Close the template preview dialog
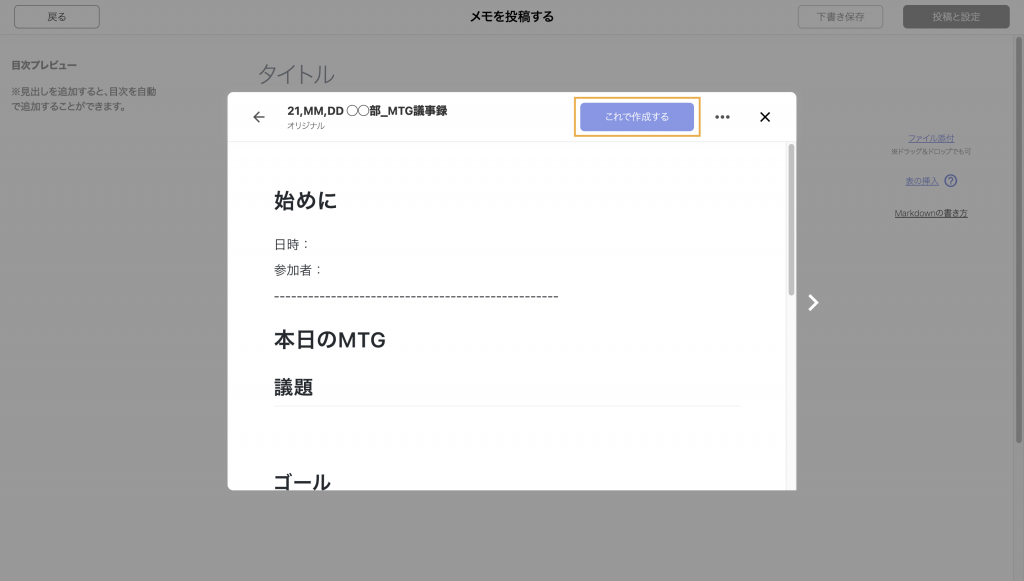Image resolution: width=1024 pixels, height=581 pixels. point(765,117)
